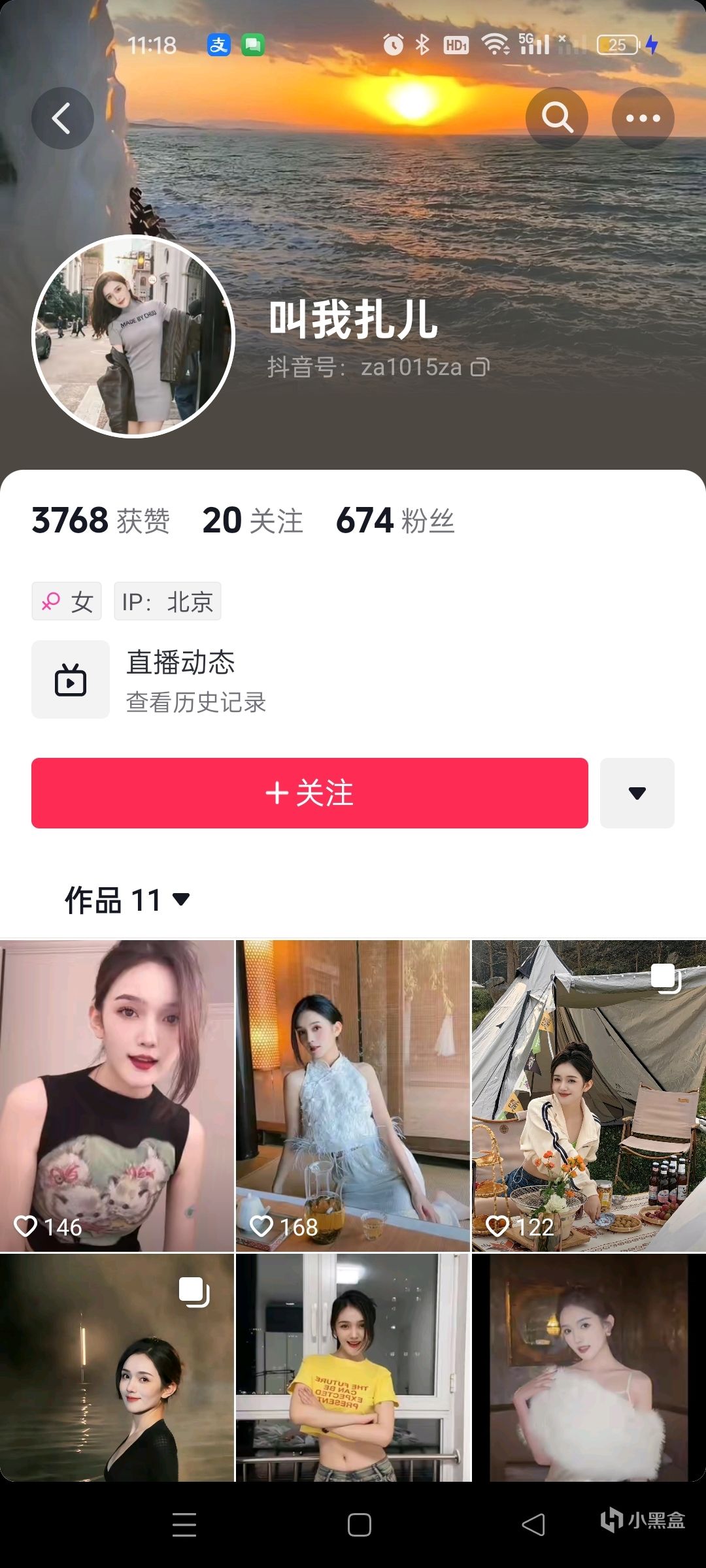Open the system recent apps menu
706x1568 pixels.
(x=184, y=1525)
